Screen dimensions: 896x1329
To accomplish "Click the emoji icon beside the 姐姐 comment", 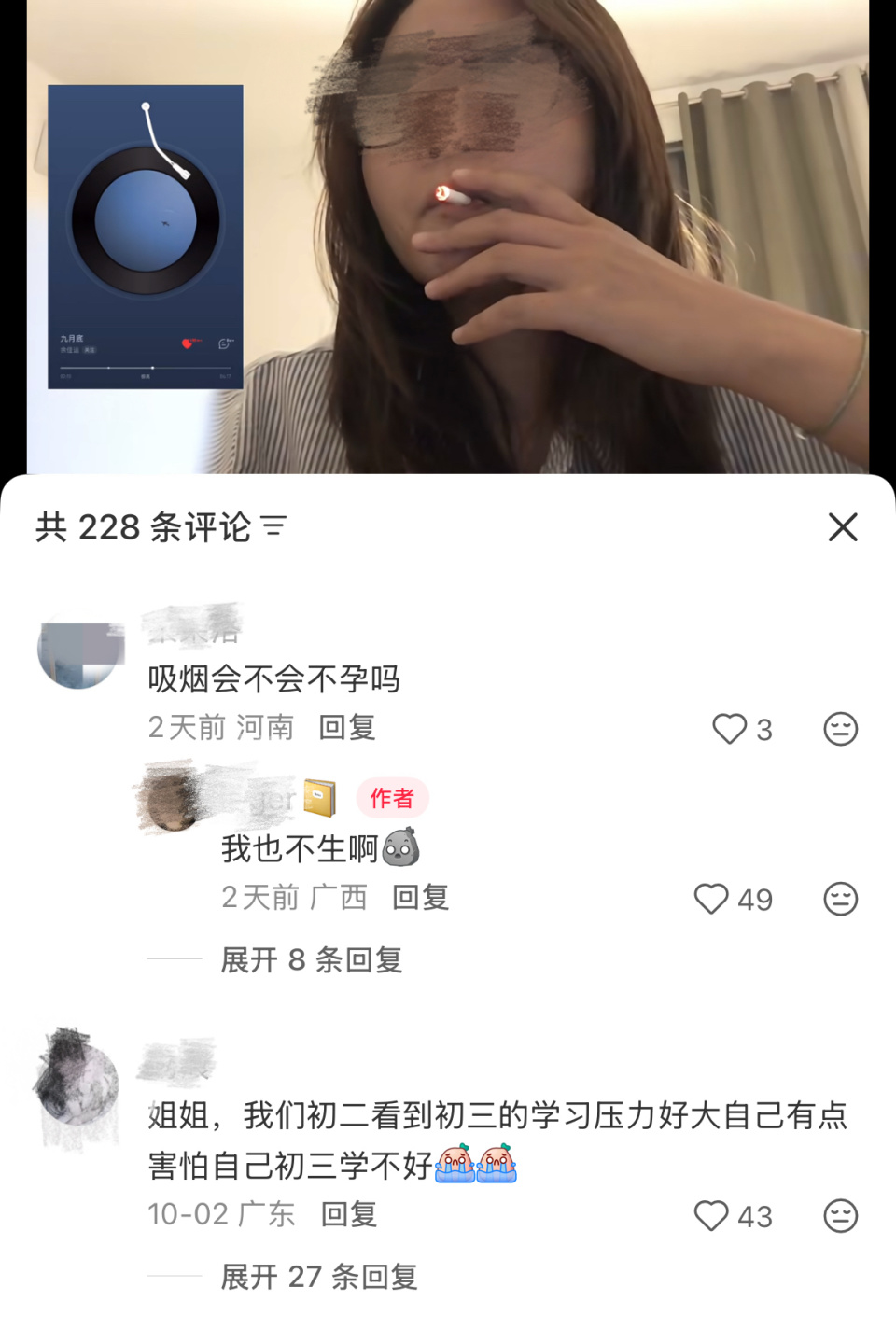I will tap(843, 1216).
